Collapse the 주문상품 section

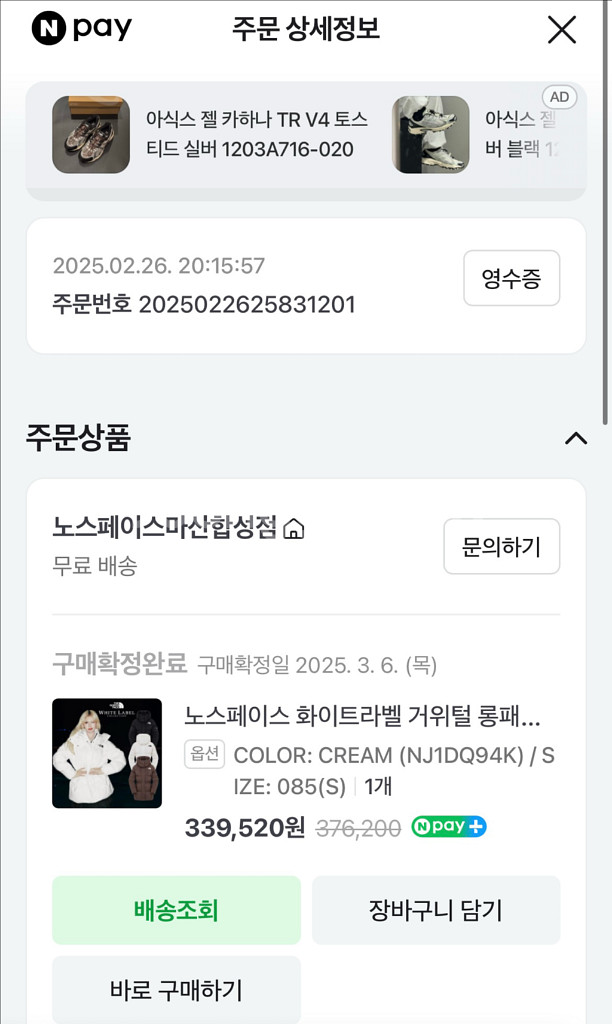(x=575, y=438)
